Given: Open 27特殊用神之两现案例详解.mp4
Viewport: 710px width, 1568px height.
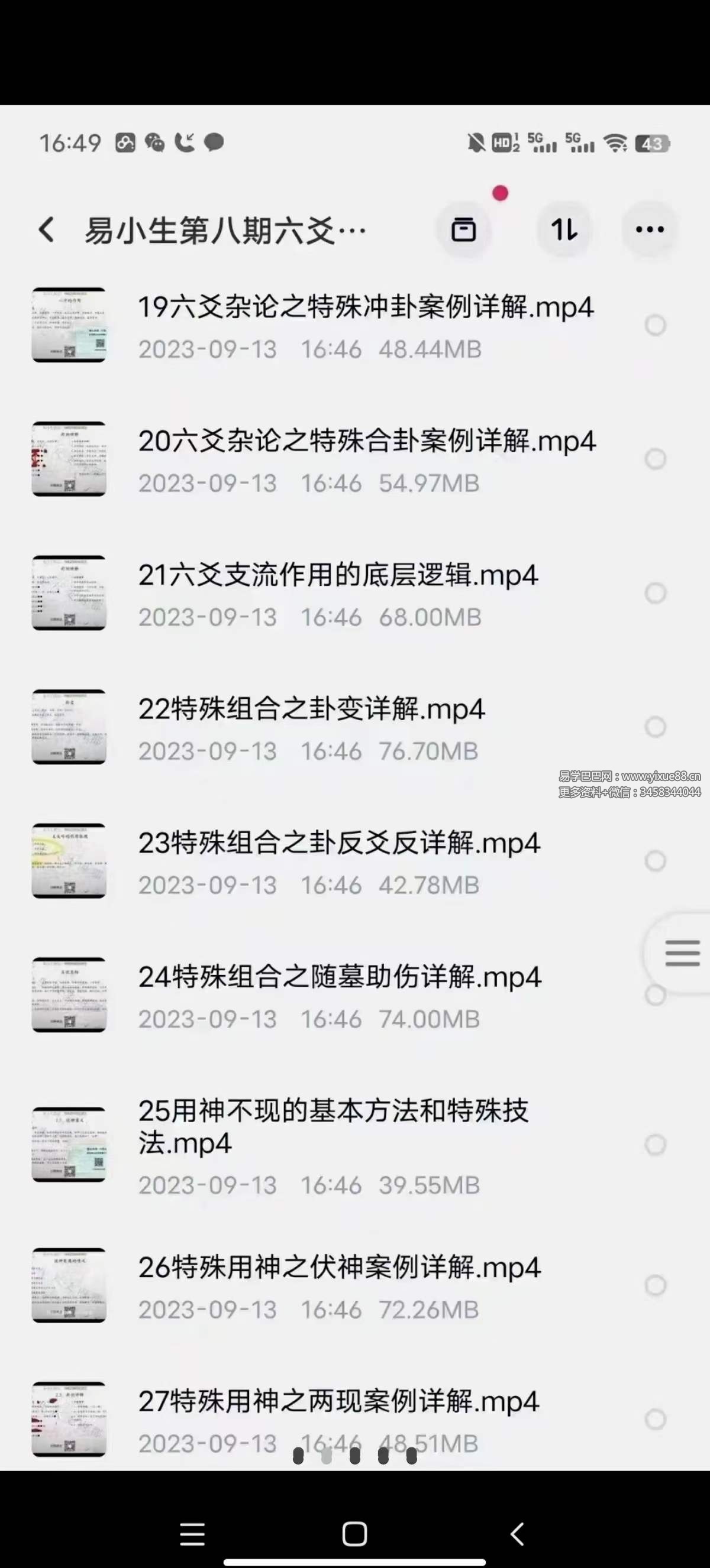Looking at the screenshot, I should [338, 1402].
